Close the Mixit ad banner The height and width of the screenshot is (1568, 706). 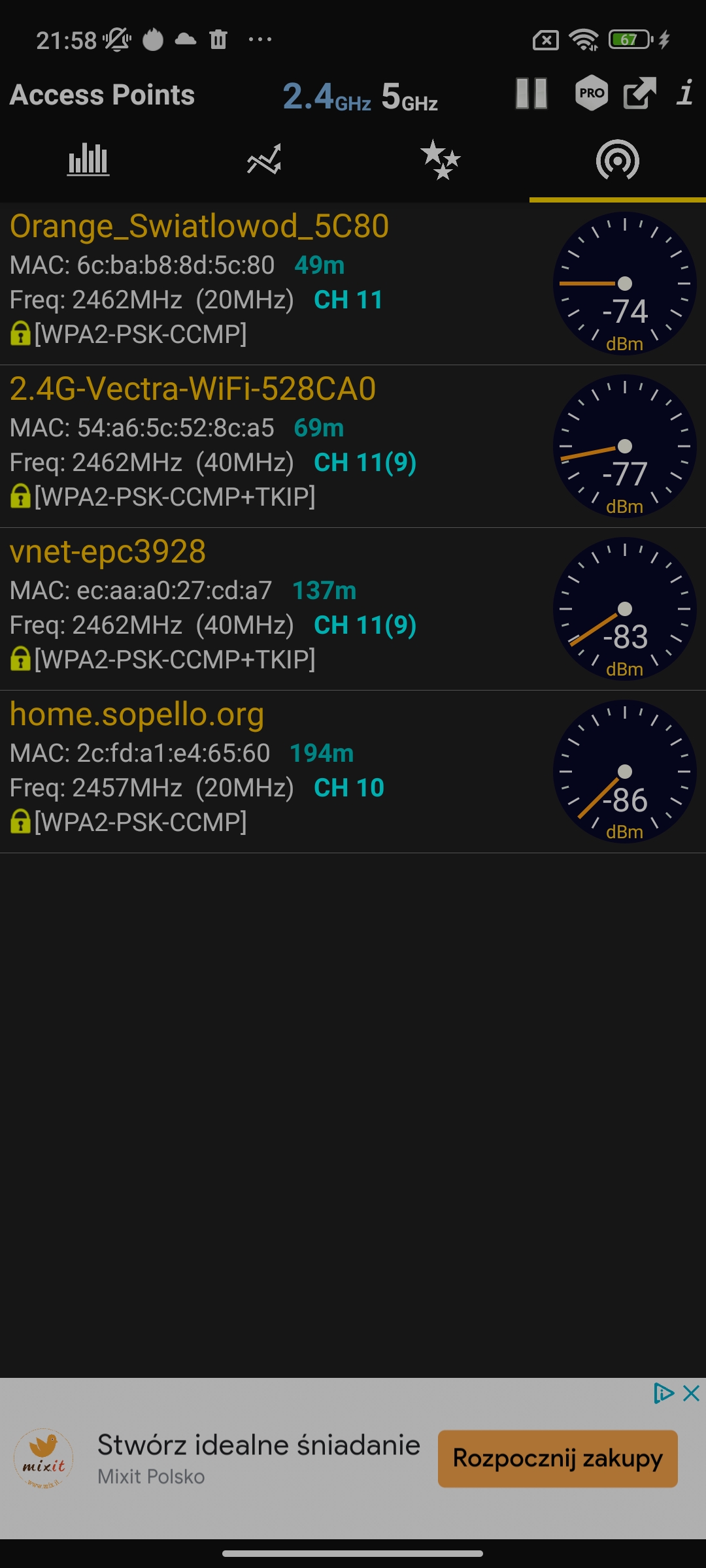tap(692, 1394)
